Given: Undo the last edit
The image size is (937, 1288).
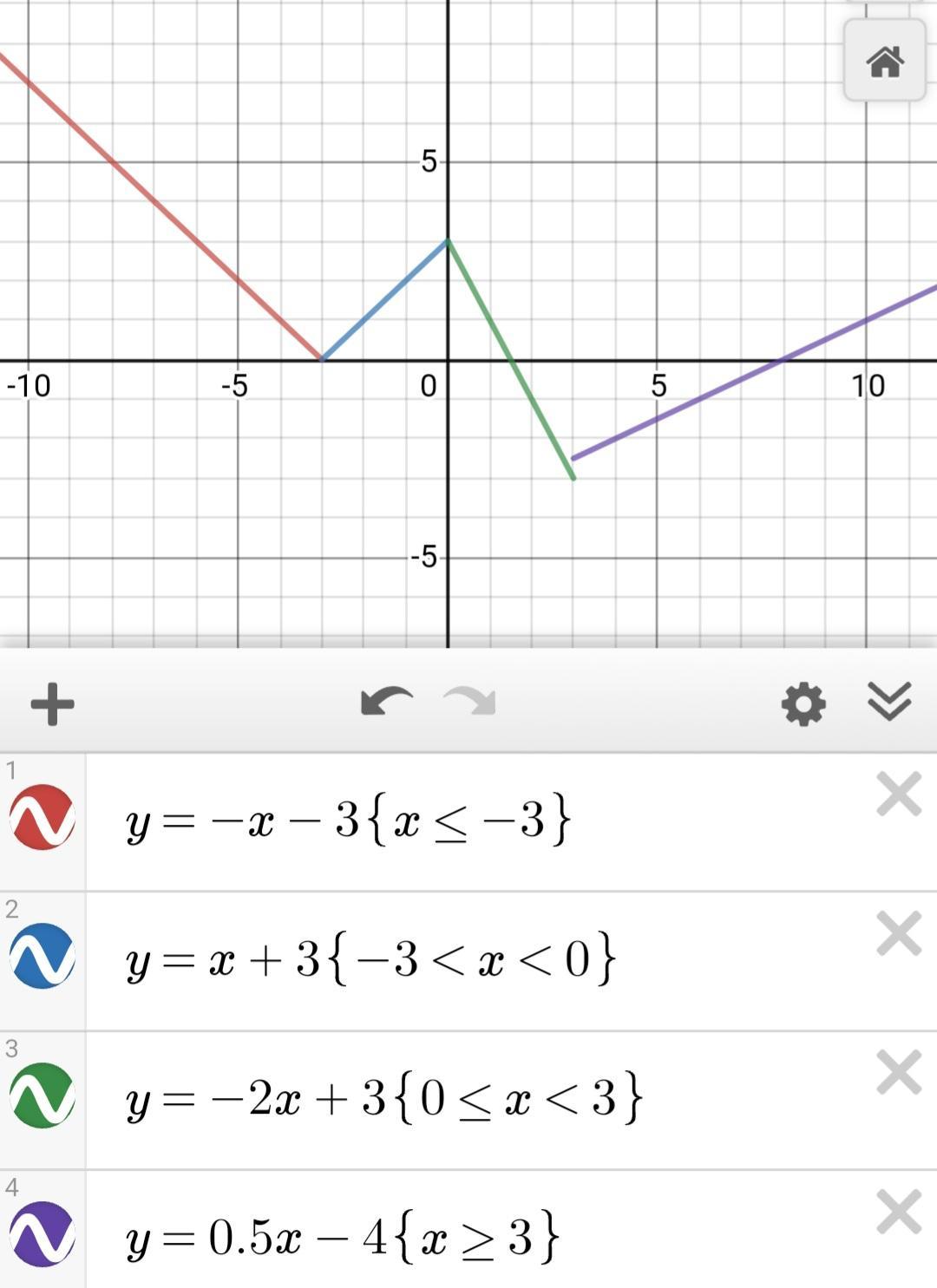Looking at the screenshot, I should click(386, 702).
